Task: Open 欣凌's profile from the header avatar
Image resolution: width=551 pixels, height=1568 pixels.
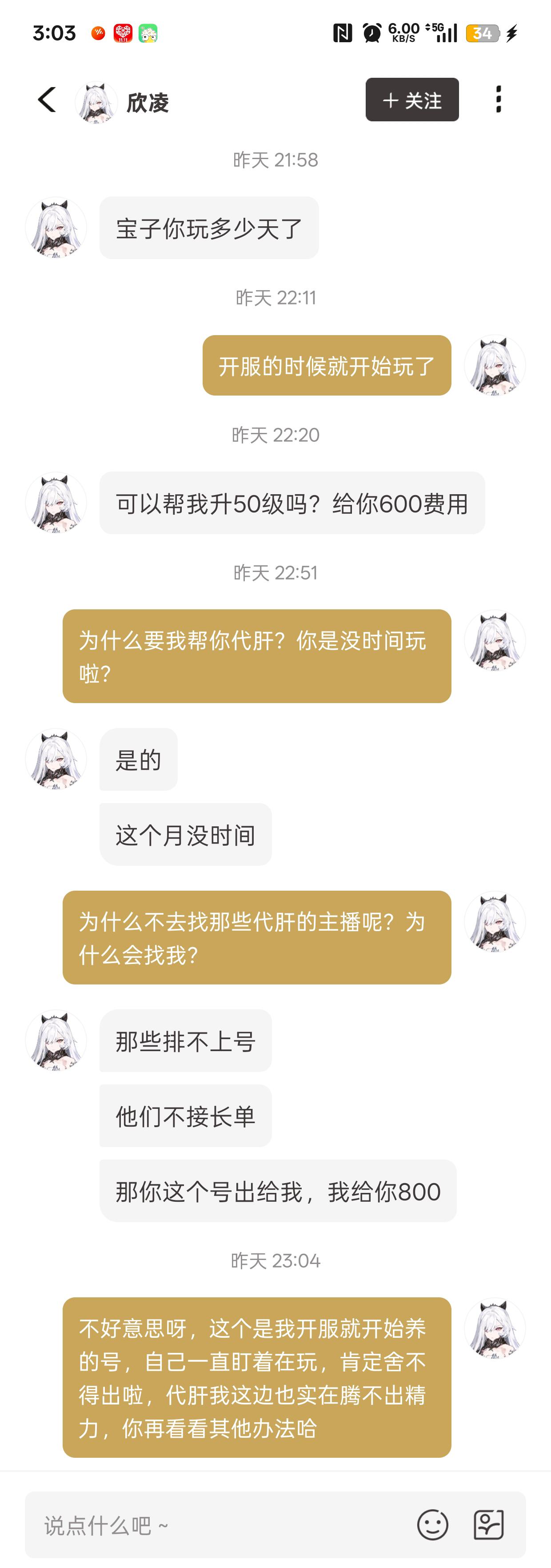Action: pos(96,102)
